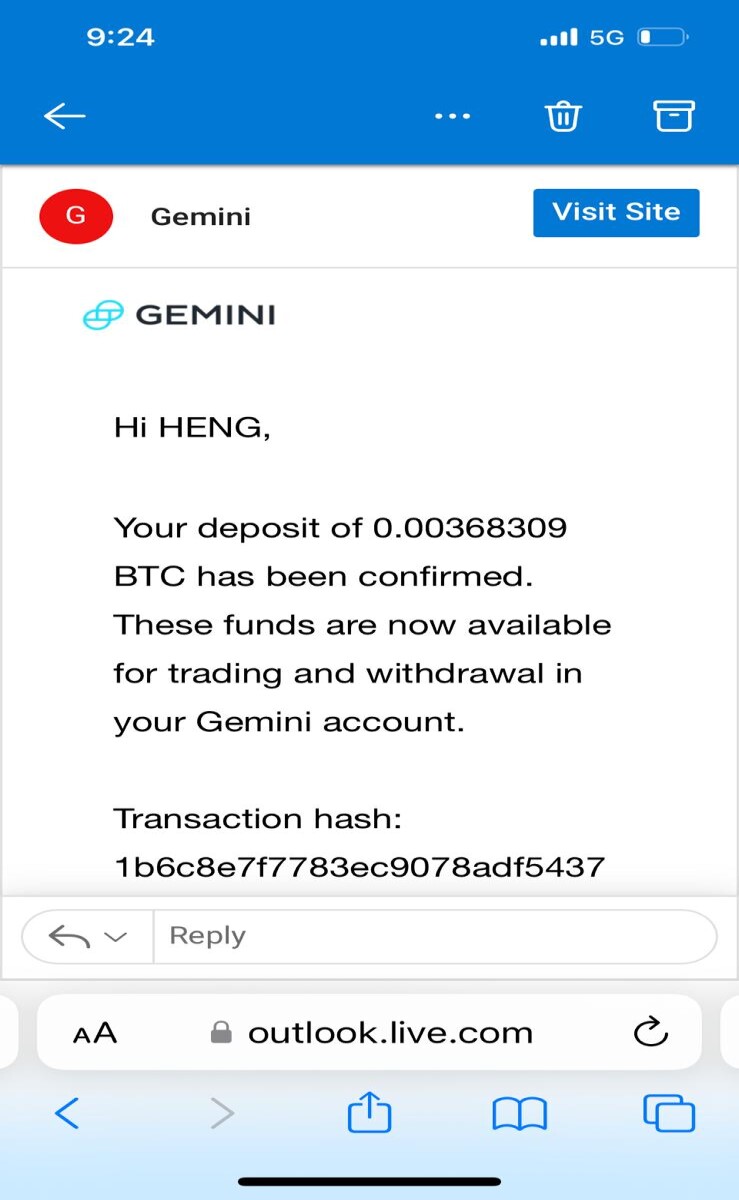Screen dimensions: 739x1200
Task: Delete this email with the trash icon
Action: 563,116
